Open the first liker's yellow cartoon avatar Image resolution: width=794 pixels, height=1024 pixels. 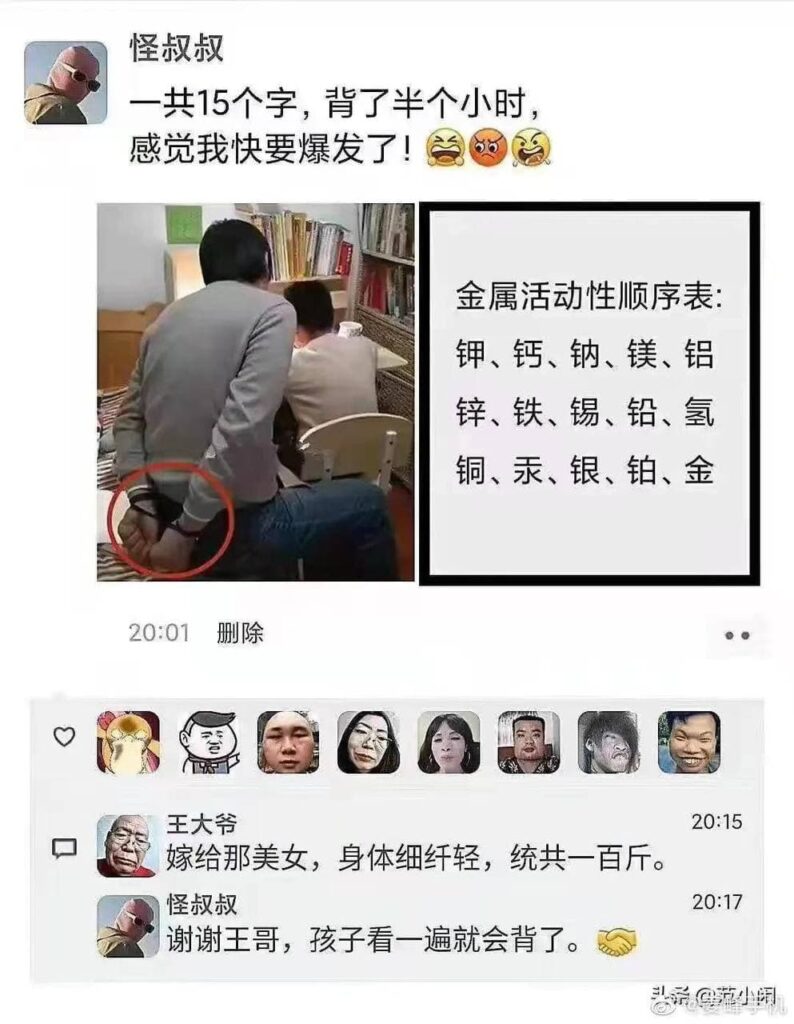[127, 742]
